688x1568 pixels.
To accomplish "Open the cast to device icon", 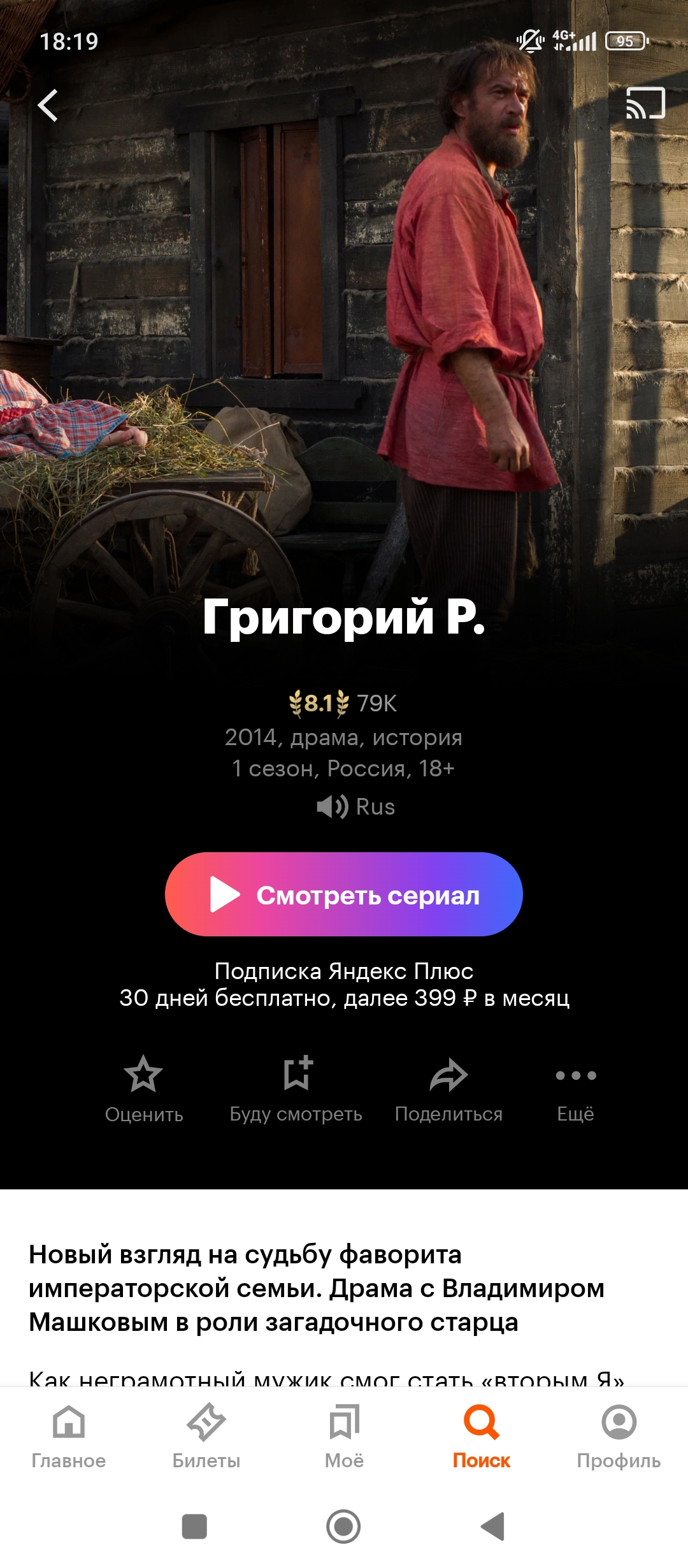I will click(x=645, y=103).
